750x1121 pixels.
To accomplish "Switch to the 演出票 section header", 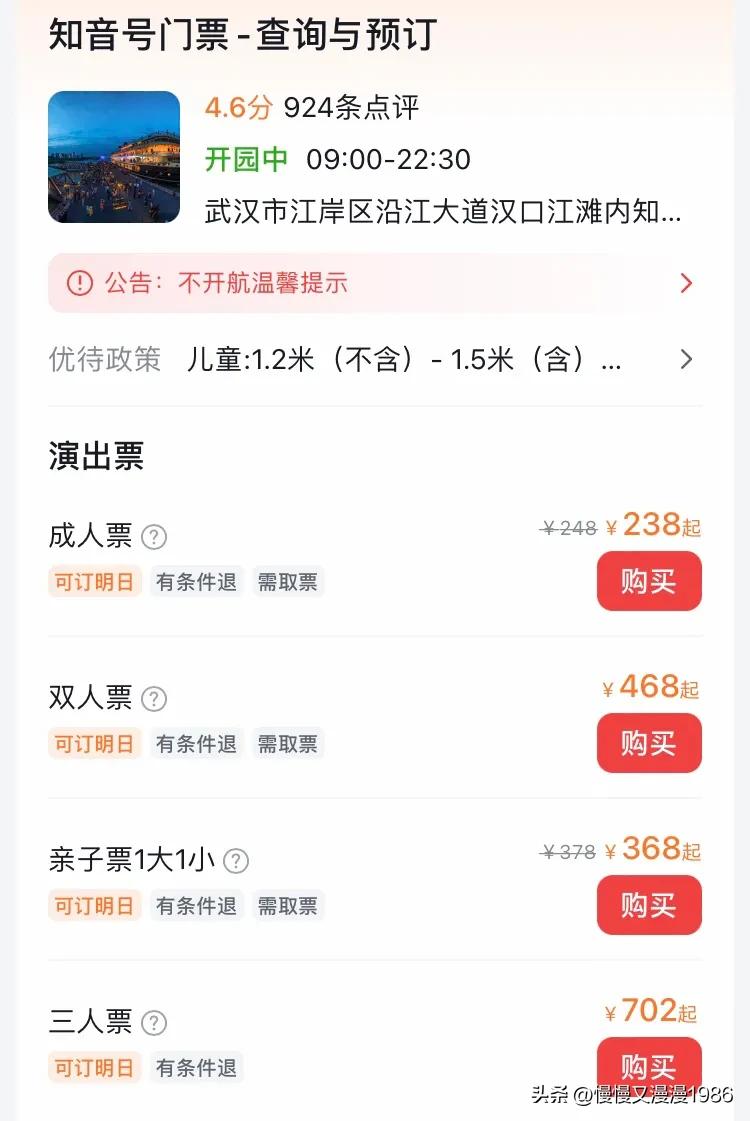I will (x=96, y=457).
